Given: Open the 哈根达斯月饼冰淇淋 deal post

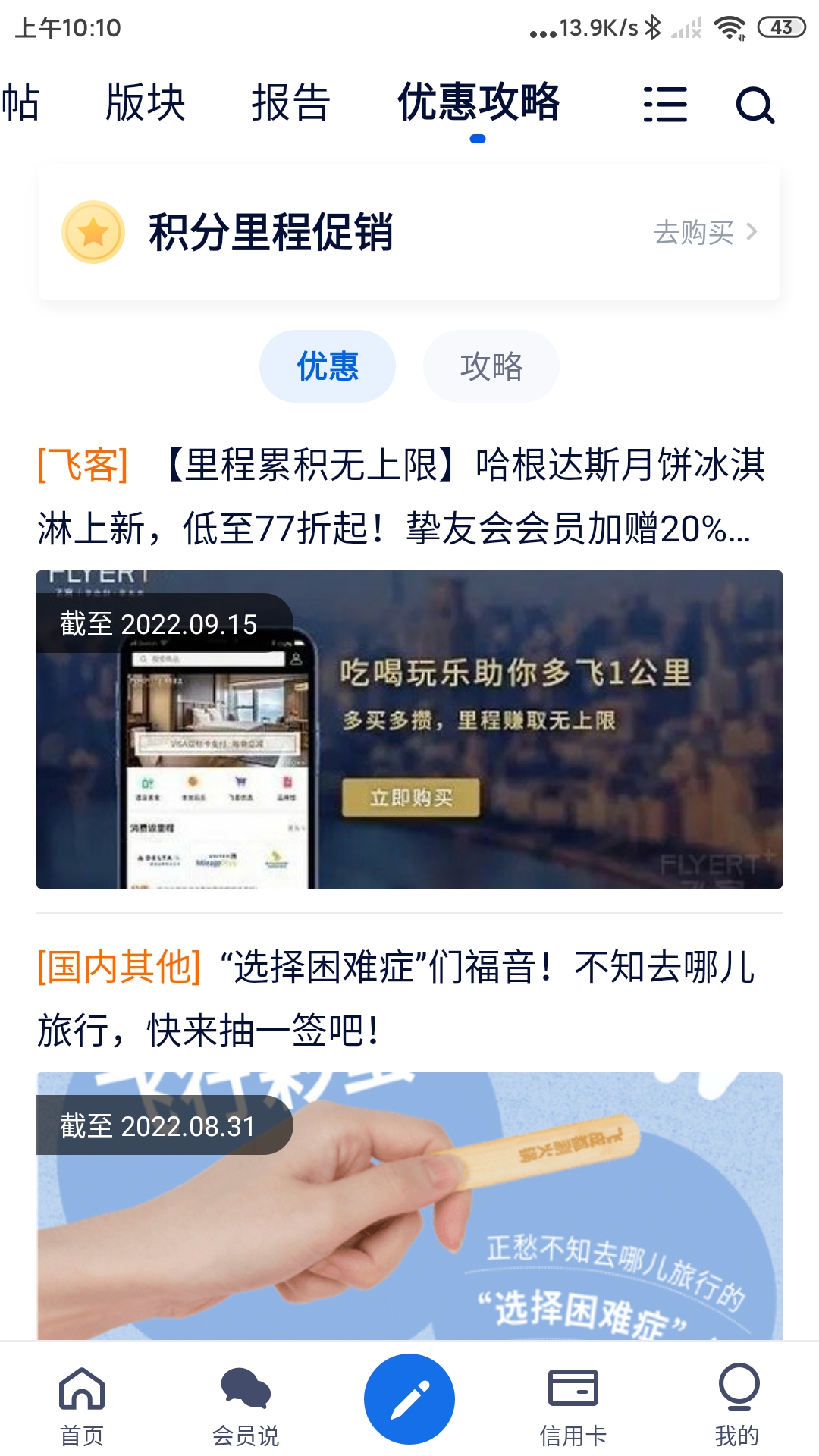Looking at the screenshot, I should [402, 496].
